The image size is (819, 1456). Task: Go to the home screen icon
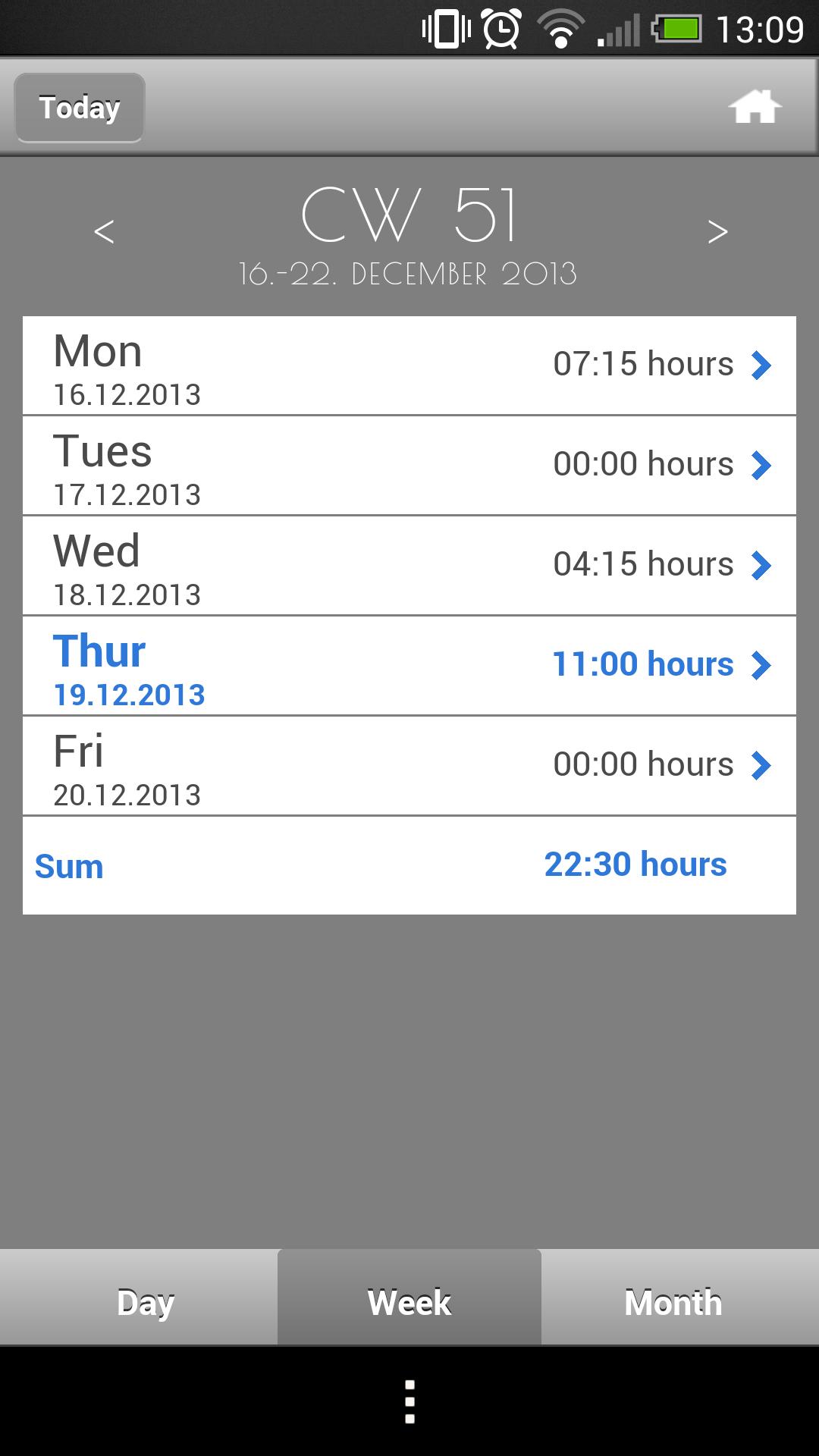click(755, 107)
